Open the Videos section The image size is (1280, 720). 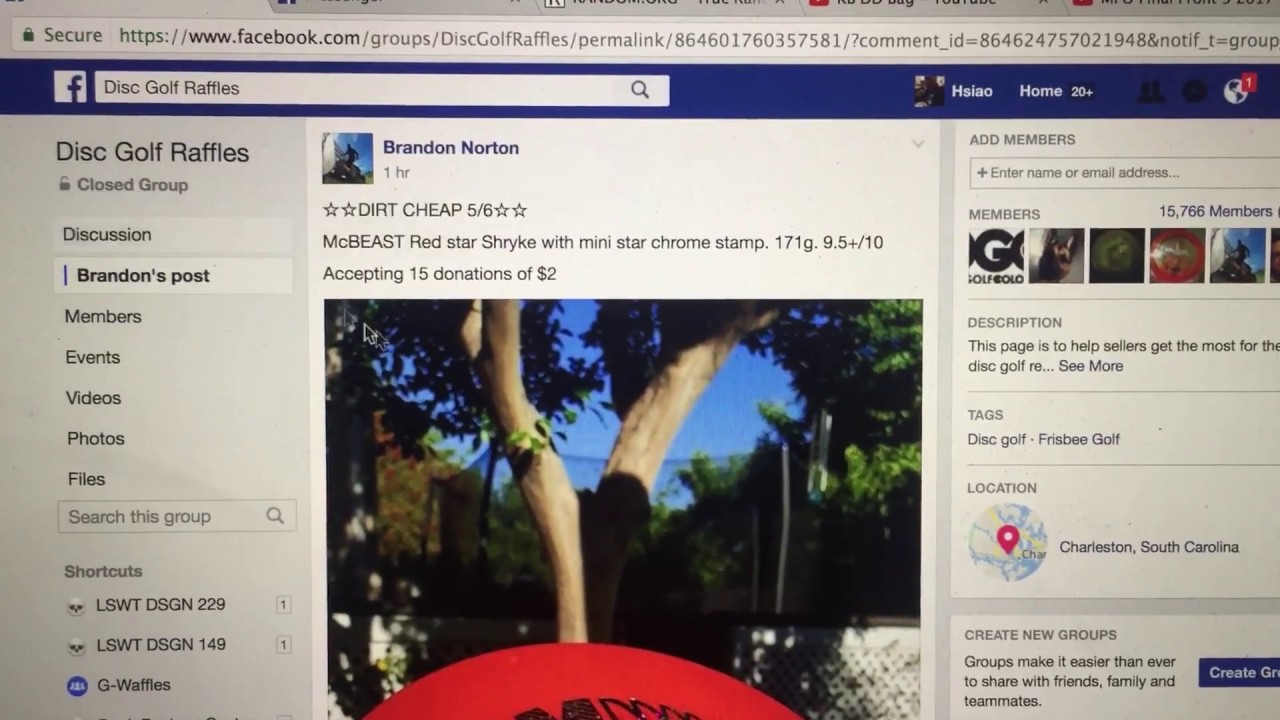click(x=93, y=397)
